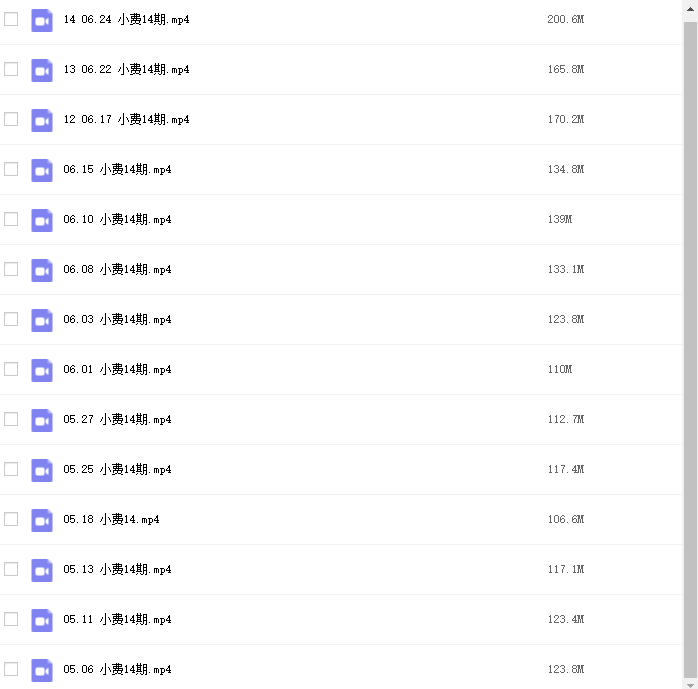Open video 06.10 小贾14期.mp4
This screenshot has width=698, height=689.
click(117, 220)
